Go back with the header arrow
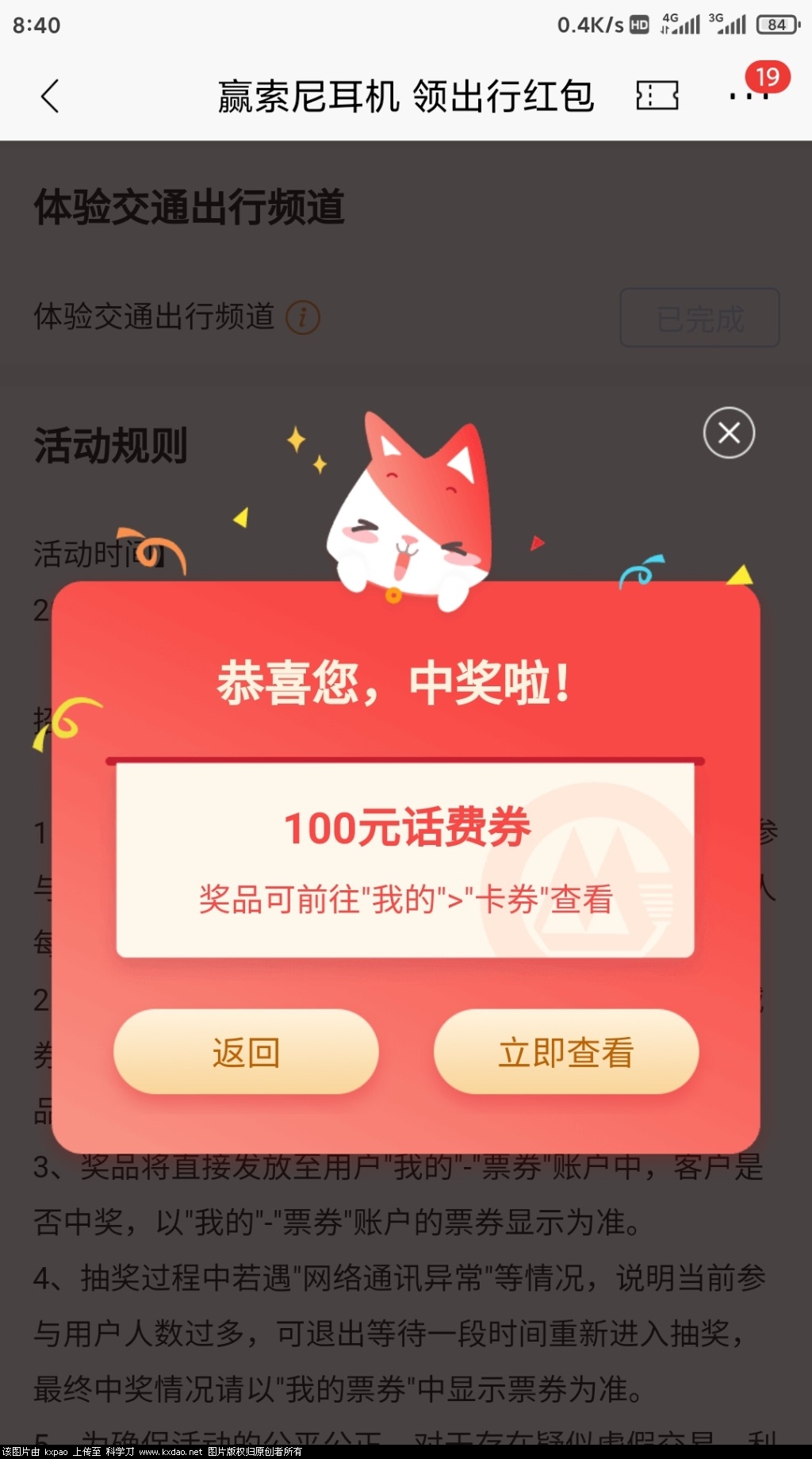 pos(50,97)
